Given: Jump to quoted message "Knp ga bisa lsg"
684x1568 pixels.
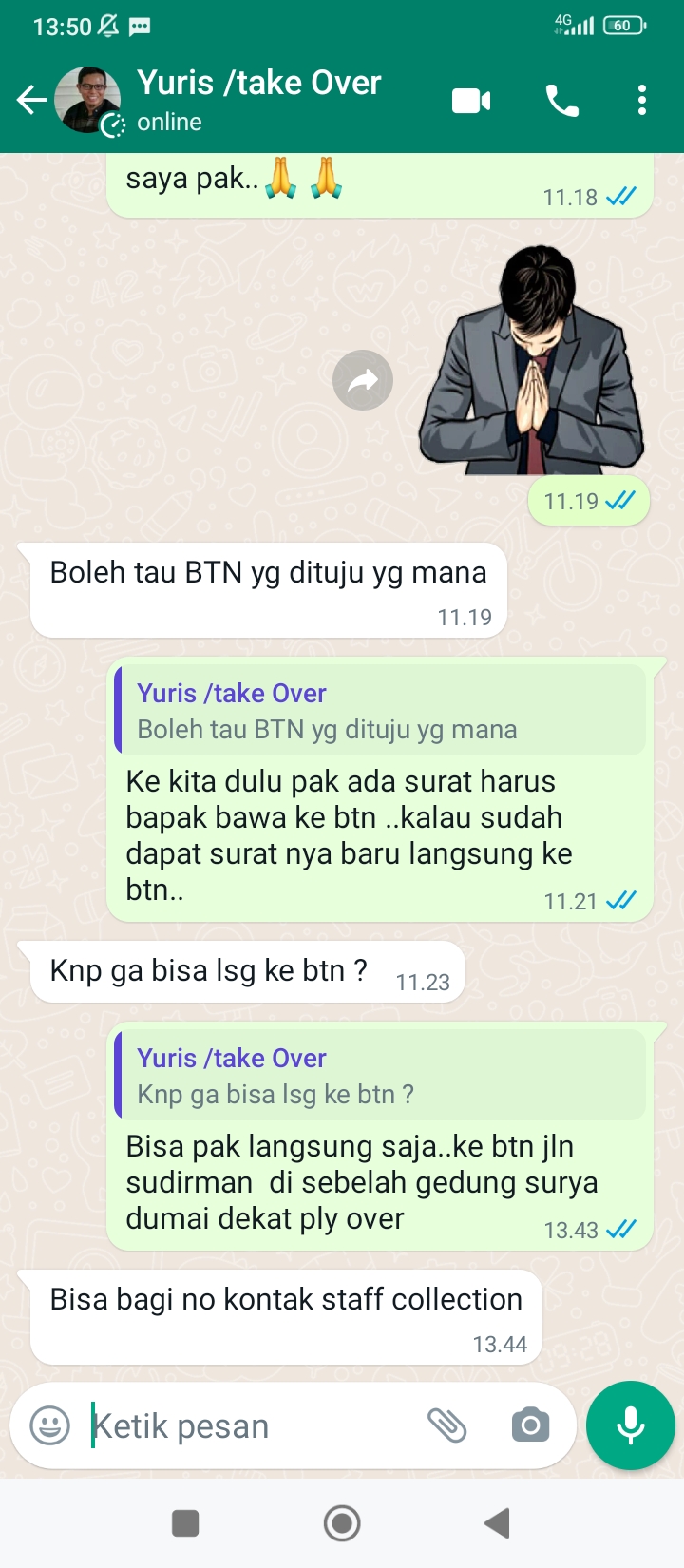Looking at the screenshot, I should (x=380, y=1075).
